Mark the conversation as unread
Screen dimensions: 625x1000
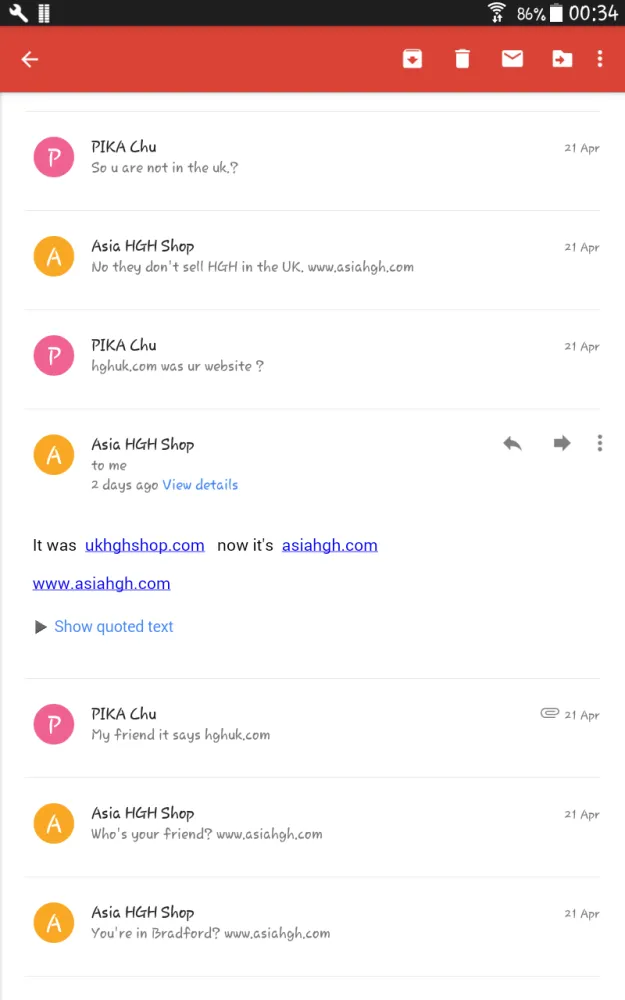pyautogui.click(x=512, y=59)
